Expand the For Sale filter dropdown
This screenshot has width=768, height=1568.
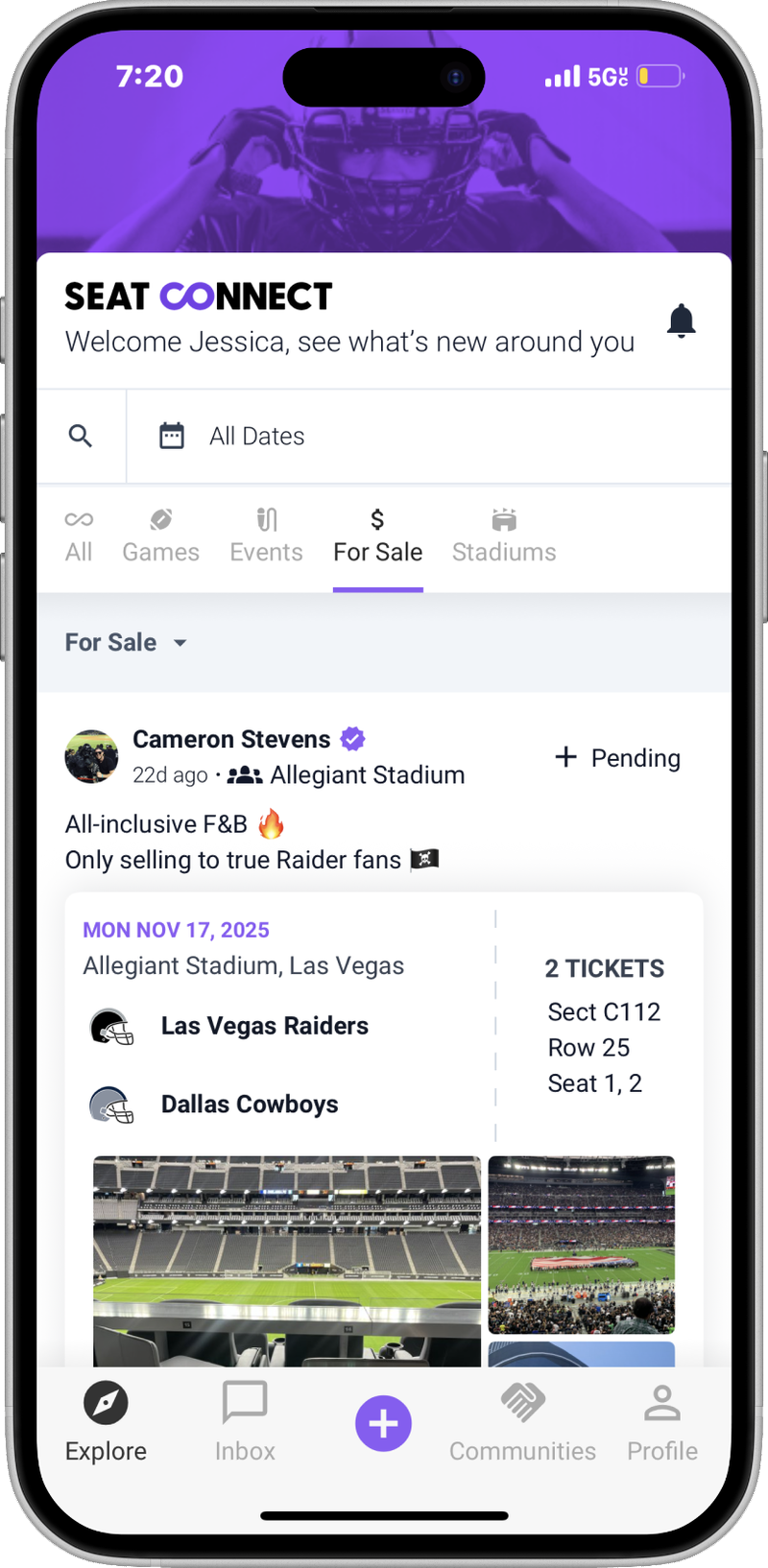126,643
